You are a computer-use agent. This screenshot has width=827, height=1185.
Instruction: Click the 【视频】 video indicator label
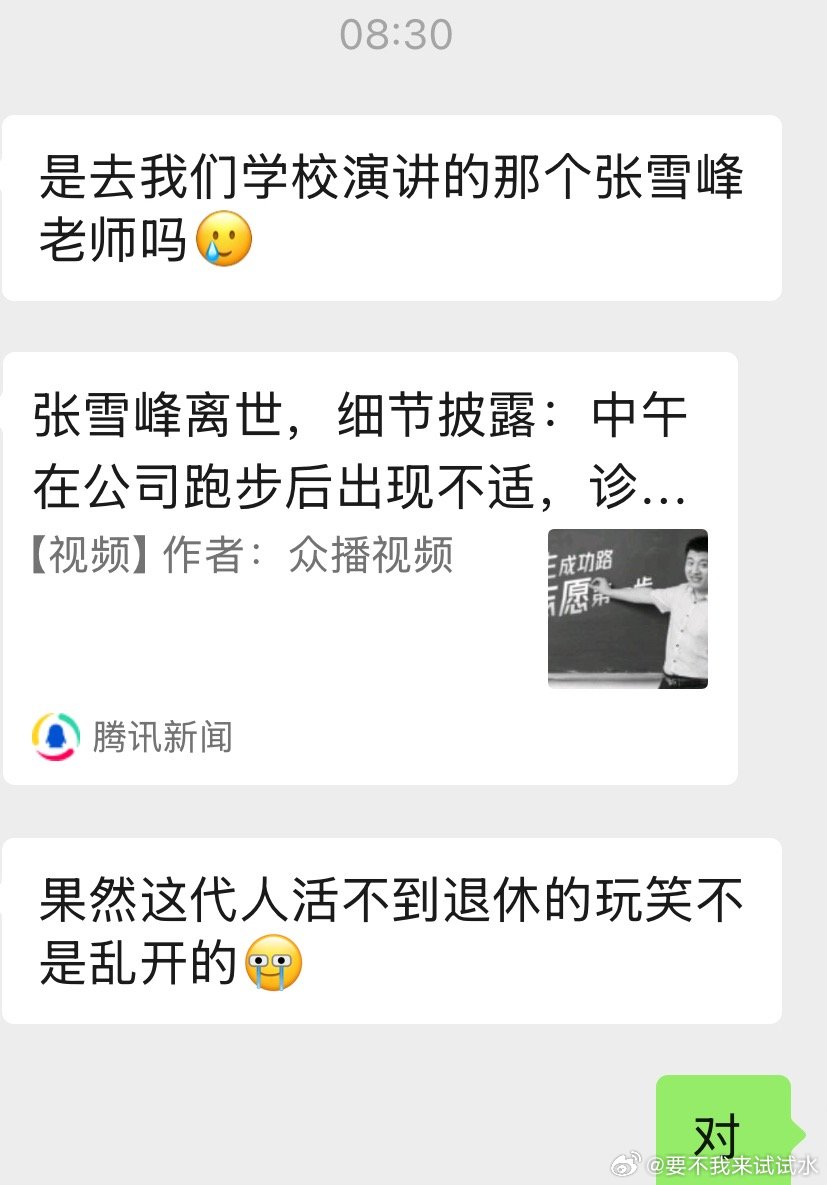click(x=86, y=556)
